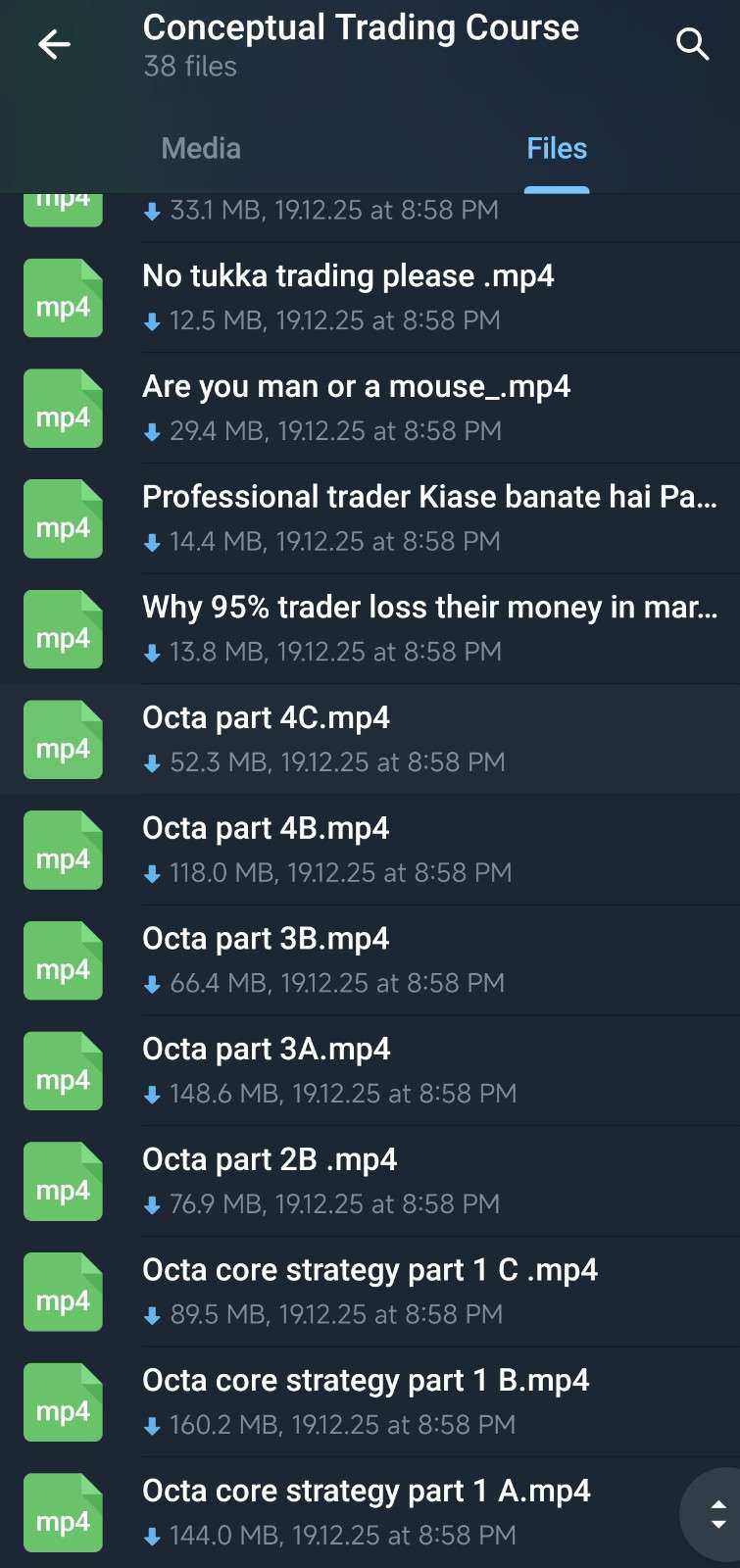Click the download arrow for Octa part 4B
The height and width of the screenshot is (1568, 740).
(x=153, y=872)
